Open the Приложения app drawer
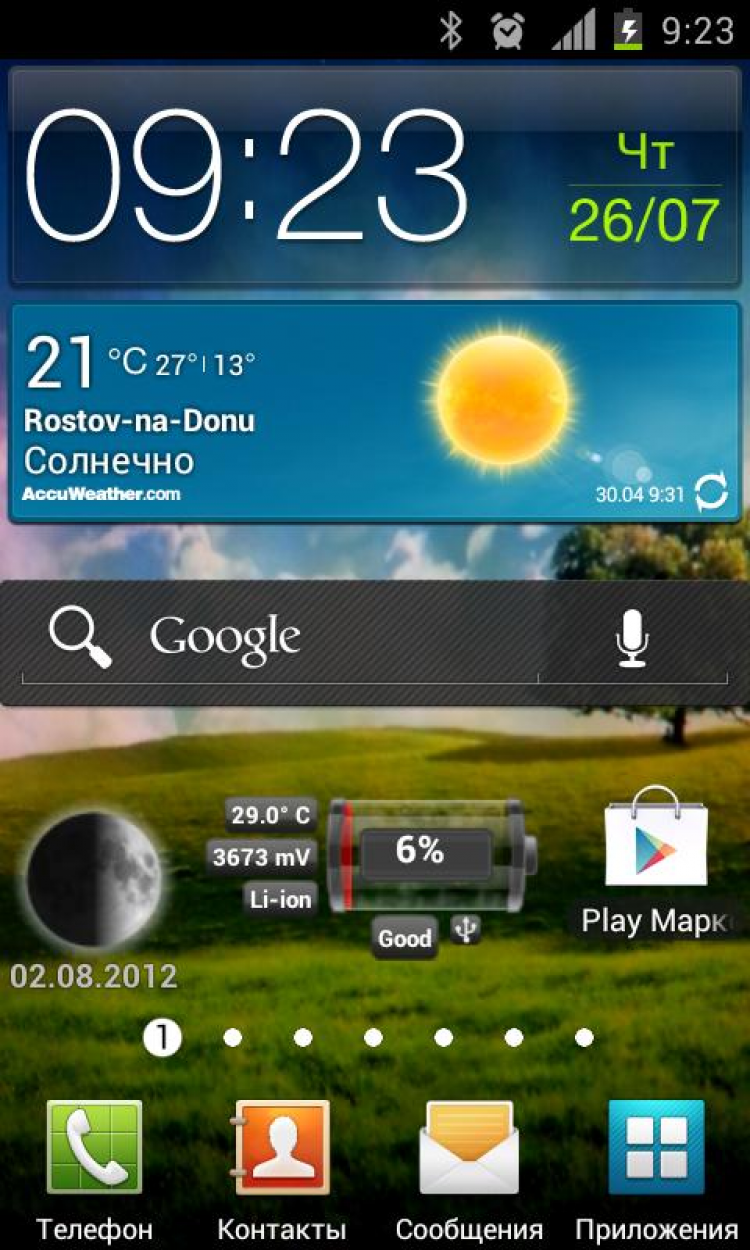Viewport: 750px width, 1250px height. pos(656,1148)
